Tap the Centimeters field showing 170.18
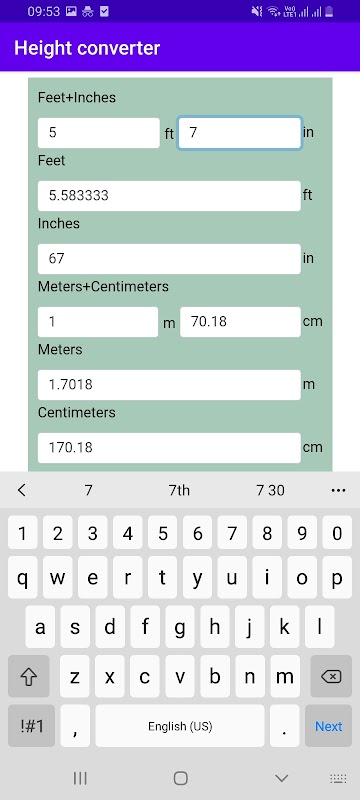 (169, 447)
